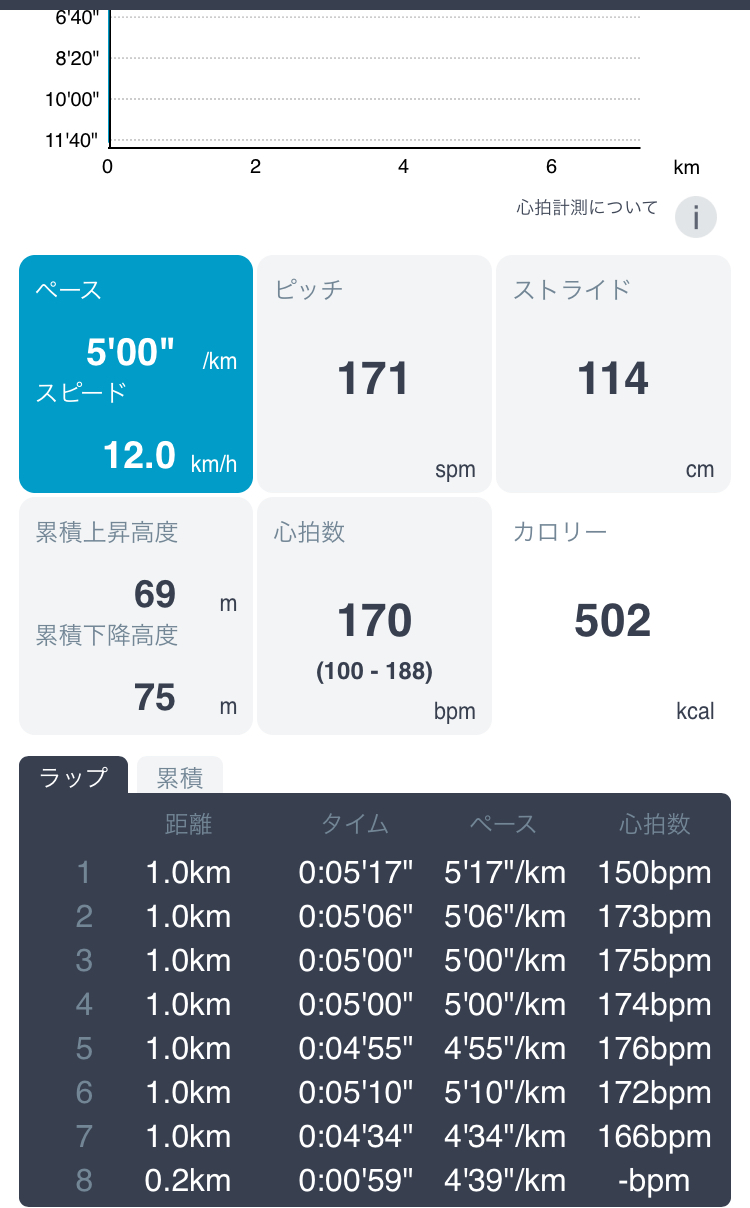This screenshot has height=1208, width=750.
Task: Display 心拍数 on the graph
Action: 374,616
